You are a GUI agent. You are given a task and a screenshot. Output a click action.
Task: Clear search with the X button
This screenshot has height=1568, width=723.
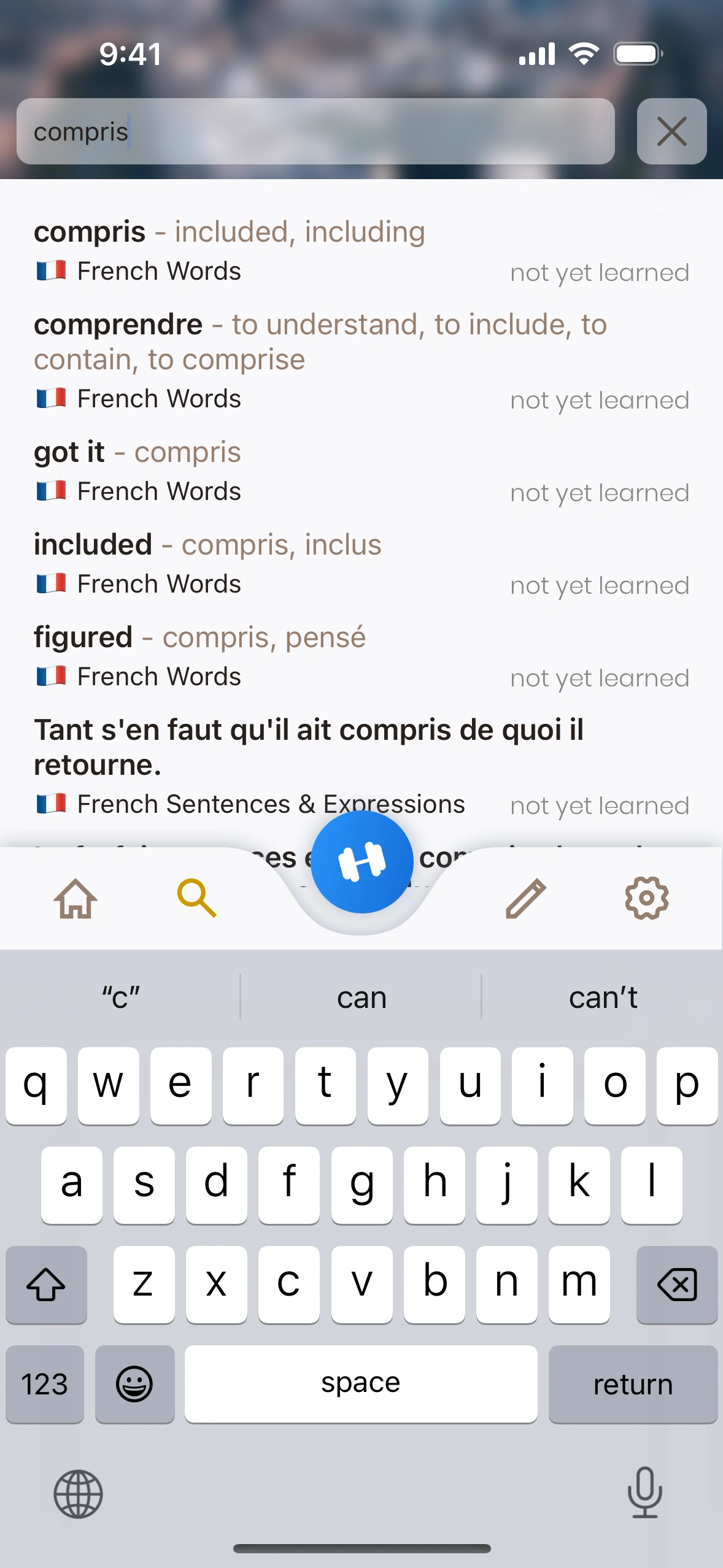(671, 131)
